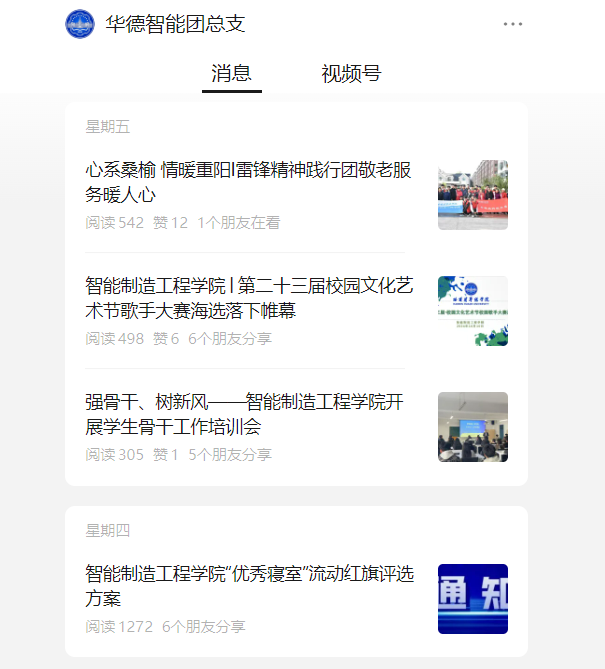605x669 pixels.
Task: Open the article 心系桑榆 情暖重阳
Action: pos(249,182)
